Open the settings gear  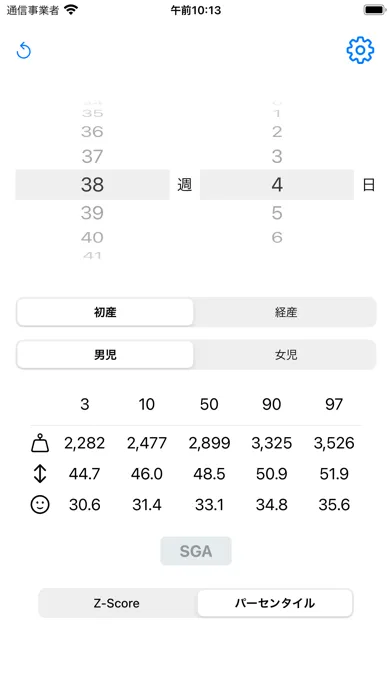[x=360, y=50]
